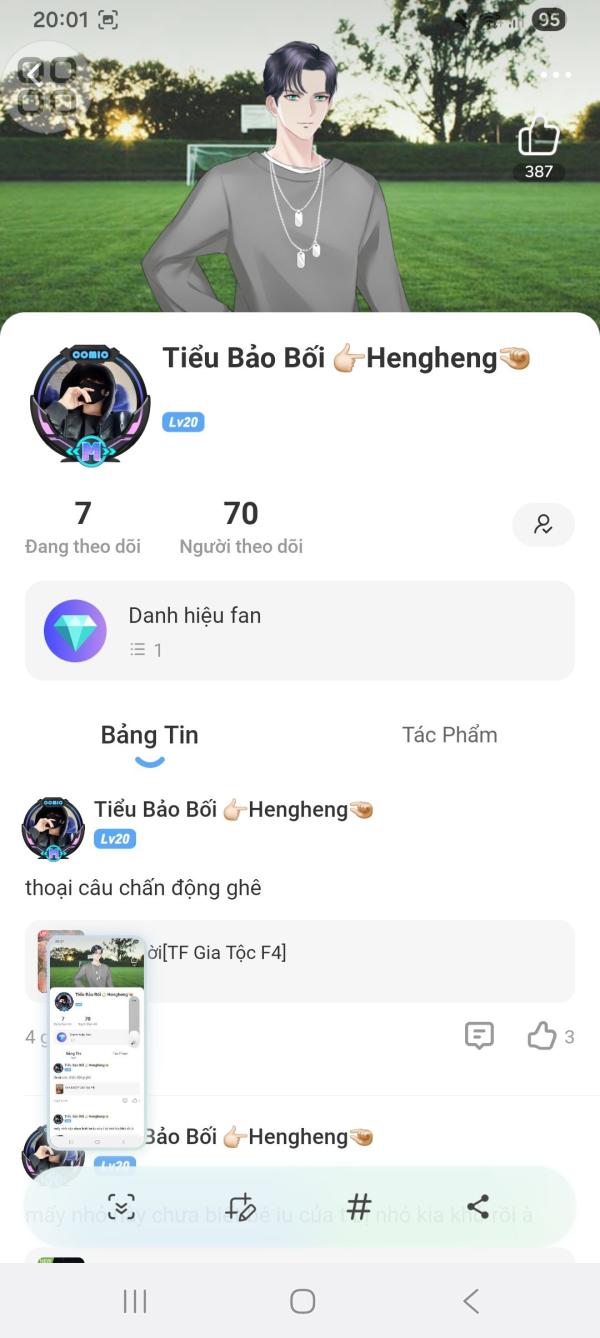The width and height of the screenshot is (600, 1338).
Task: Add a hashtag tag to the screenshot
Action: (359, 1207)
